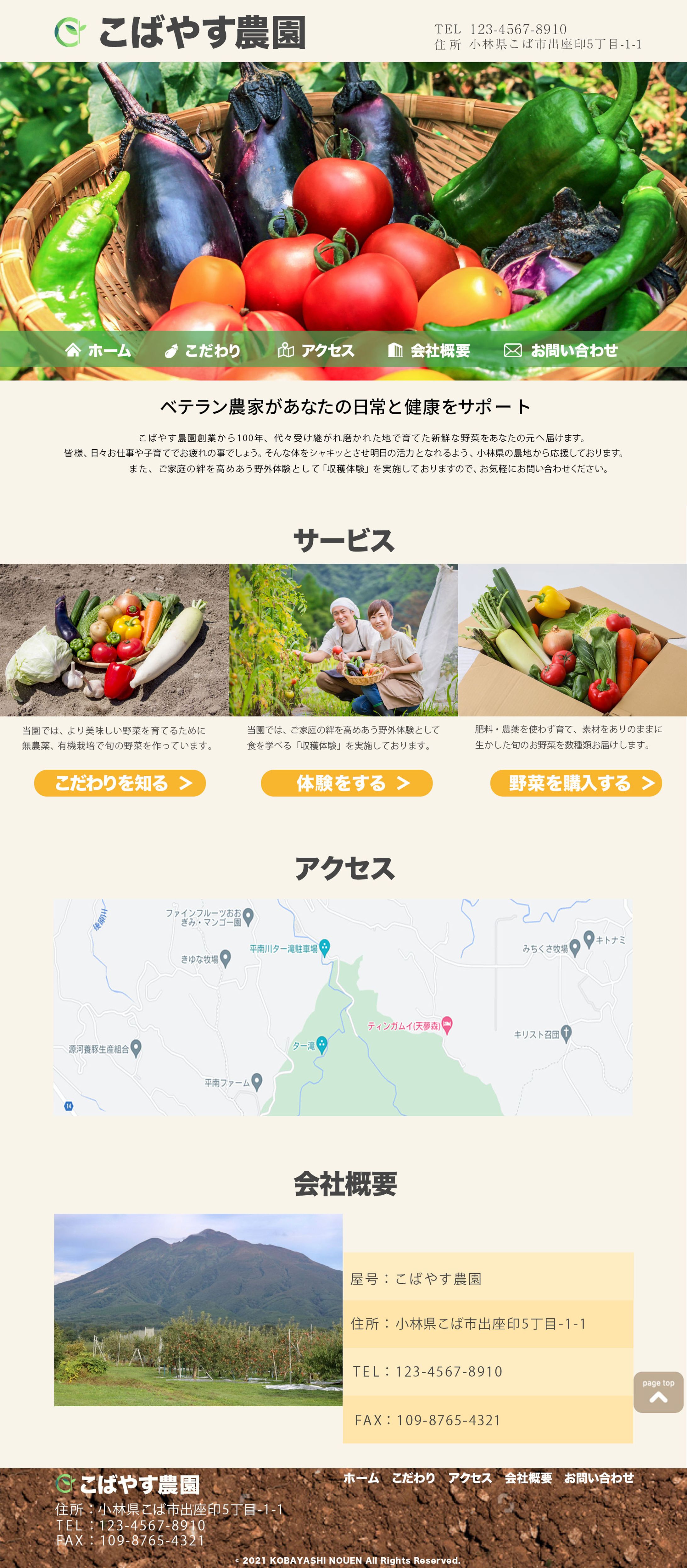Open the access map

(343, 1007)
